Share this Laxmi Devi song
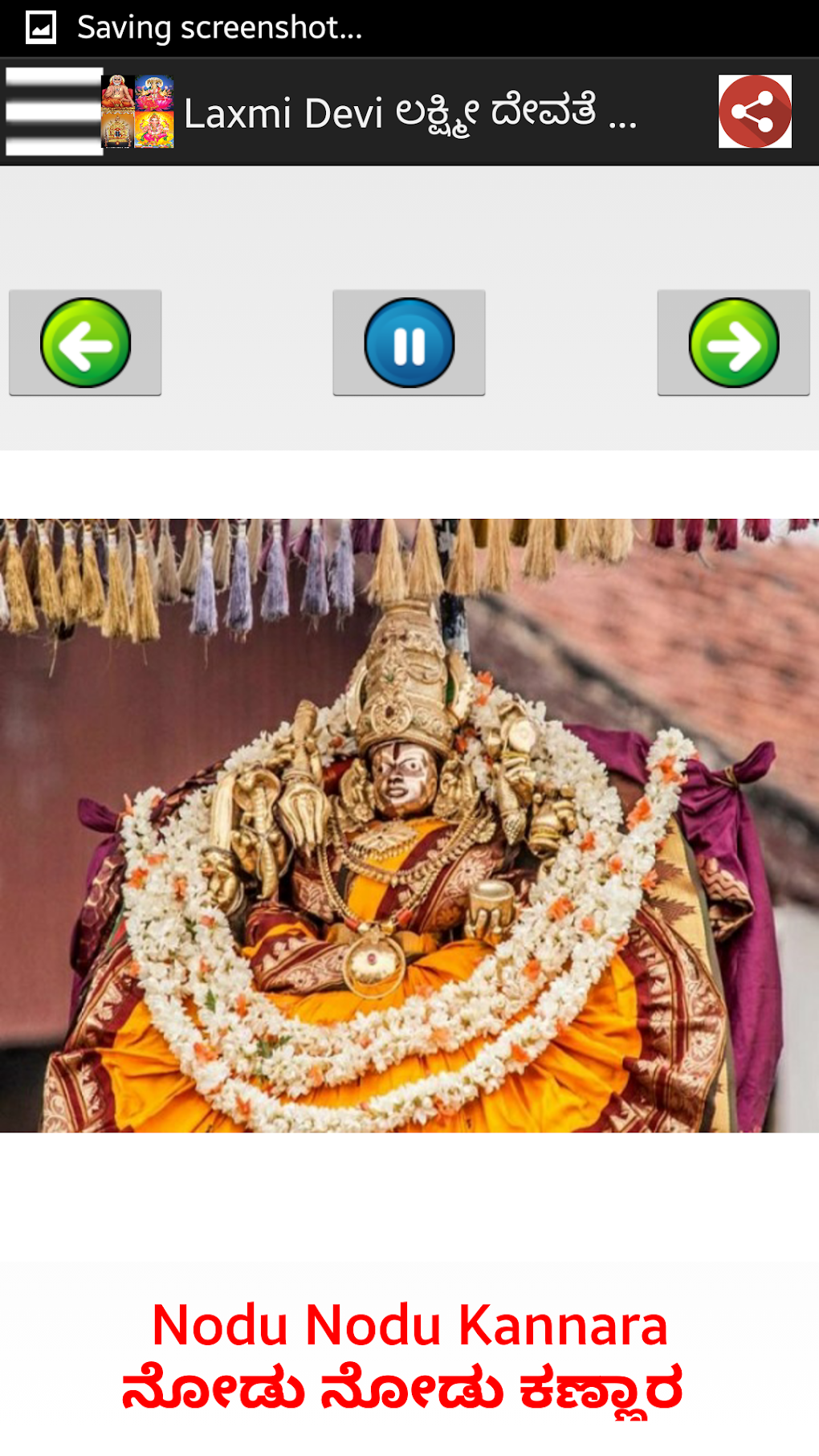819x1456 pixels. click(x=754, y=112)
